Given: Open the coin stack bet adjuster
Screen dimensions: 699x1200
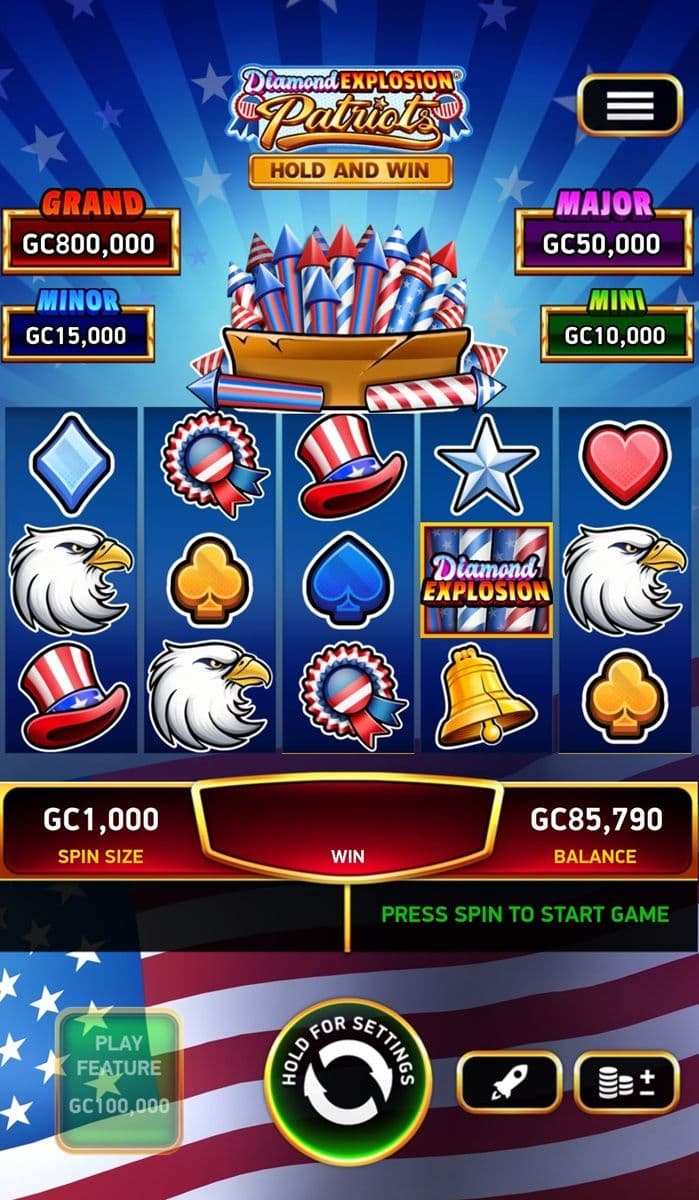Looking at the screenshot, I should click(626, 1083).
